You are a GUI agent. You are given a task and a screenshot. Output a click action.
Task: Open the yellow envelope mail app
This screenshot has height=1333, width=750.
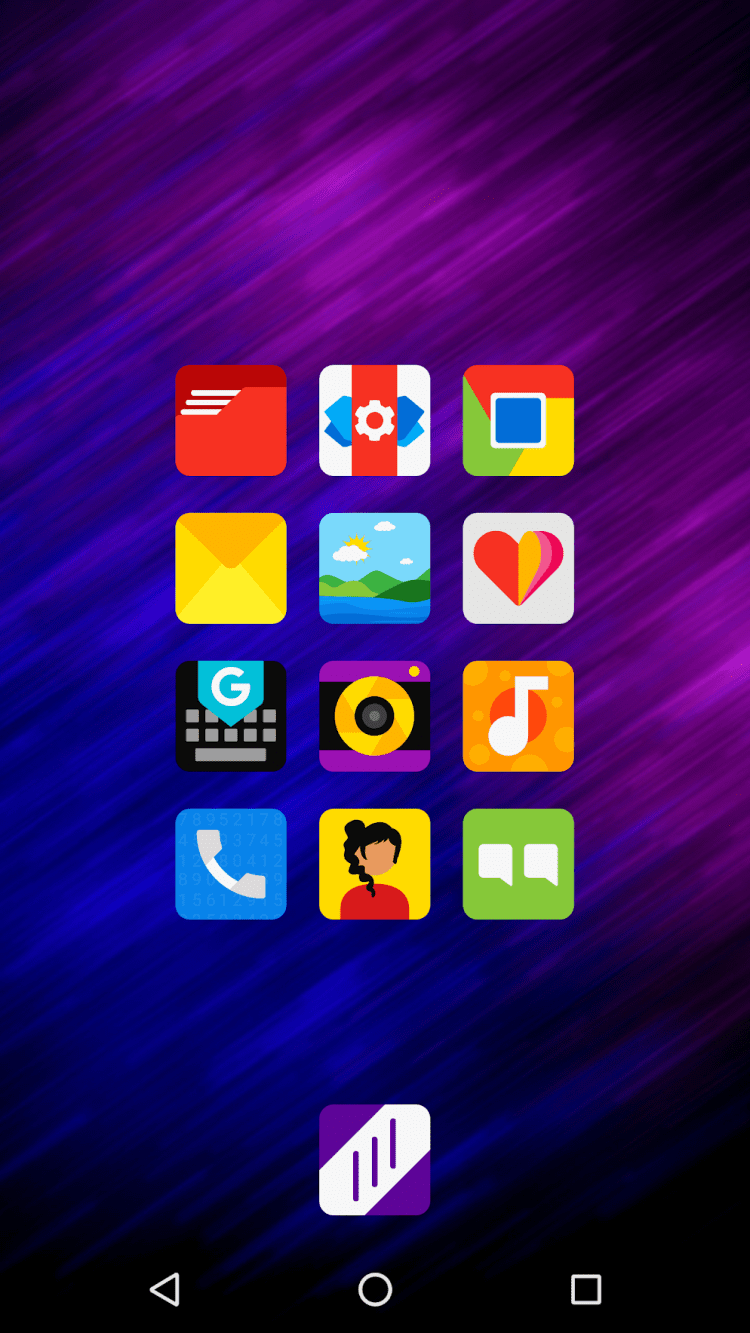(x=231, y=568)
